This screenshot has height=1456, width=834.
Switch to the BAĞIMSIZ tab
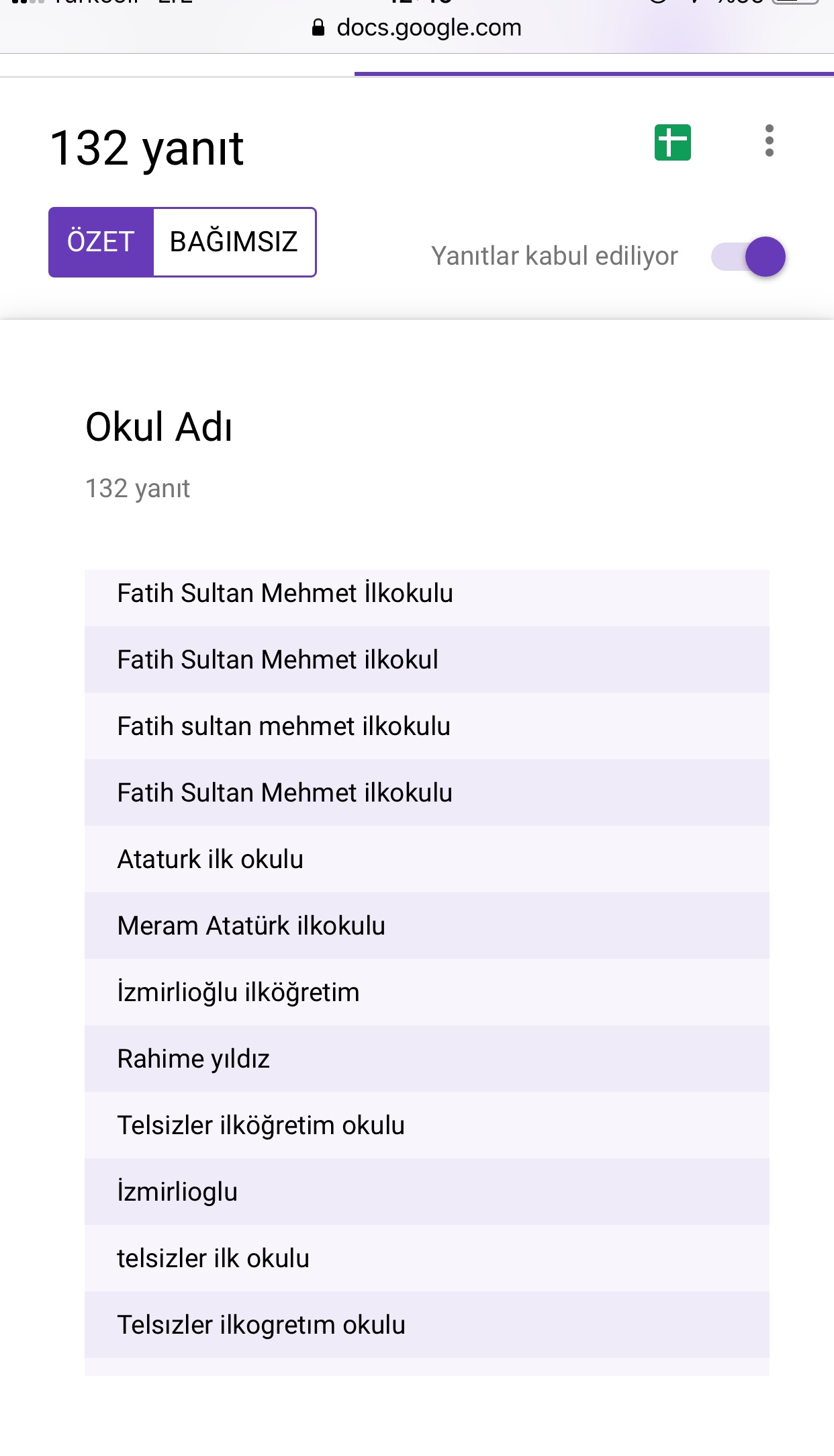tap(234, 242)
